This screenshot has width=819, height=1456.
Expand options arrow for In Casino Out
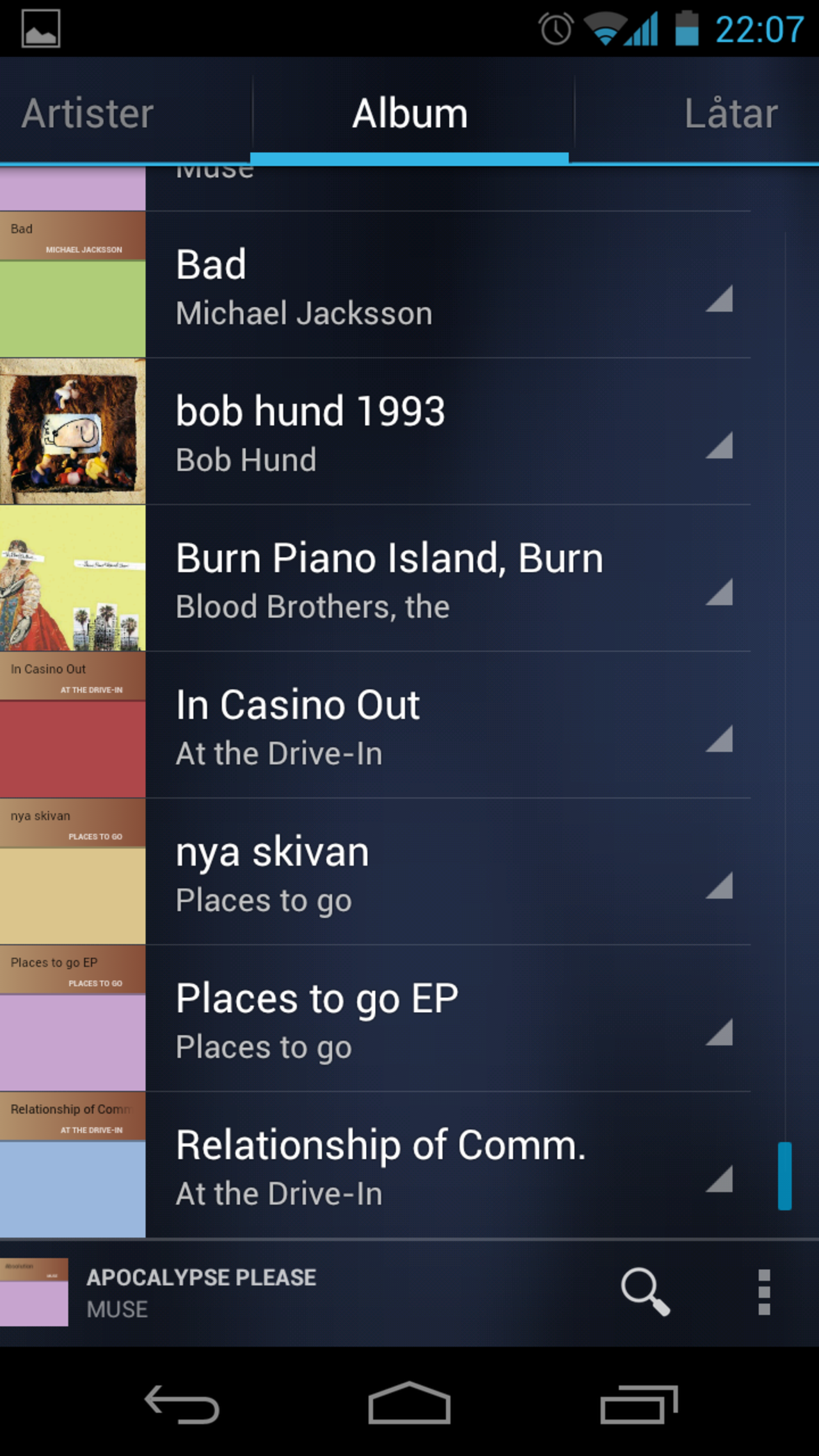click(x=720, y=740)
